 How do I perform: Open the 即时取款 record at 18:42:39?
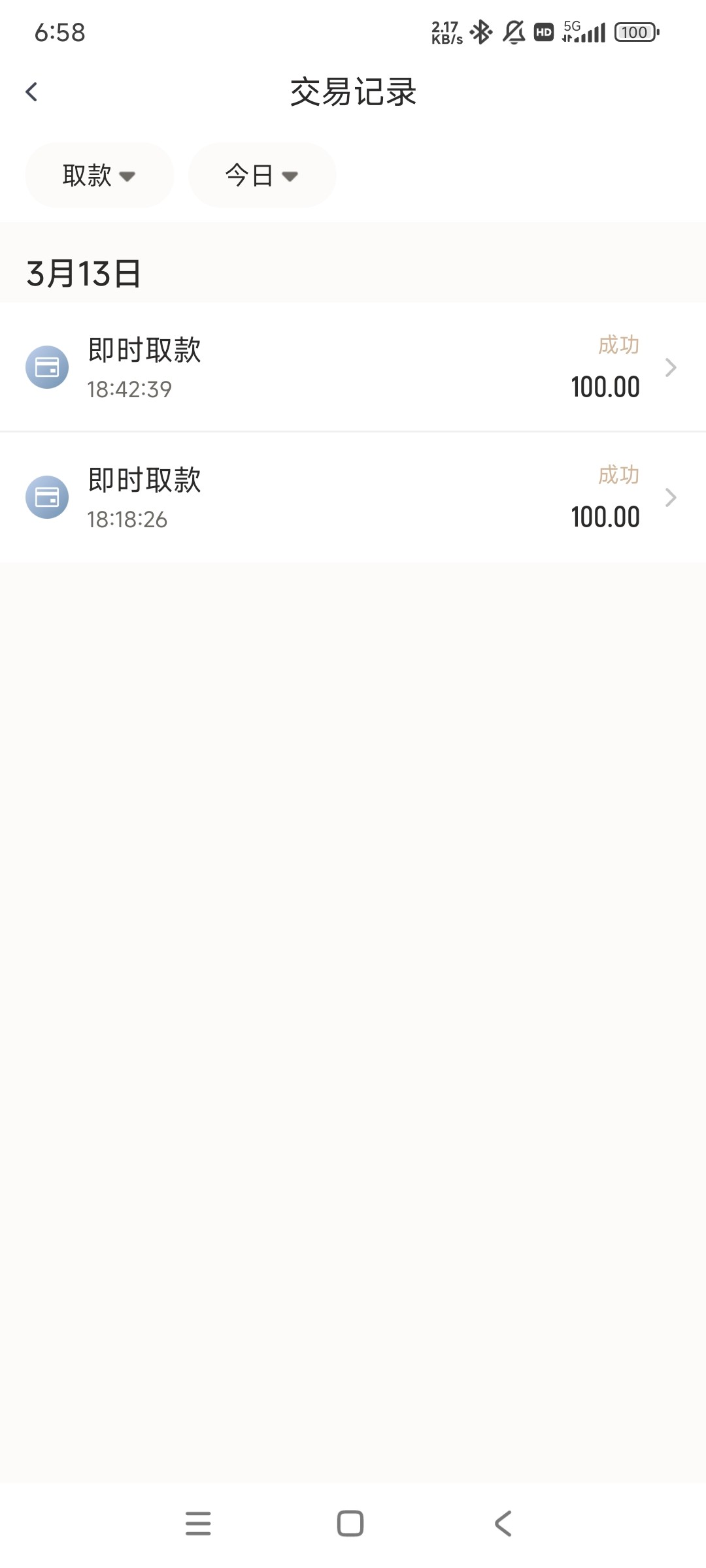353,367
